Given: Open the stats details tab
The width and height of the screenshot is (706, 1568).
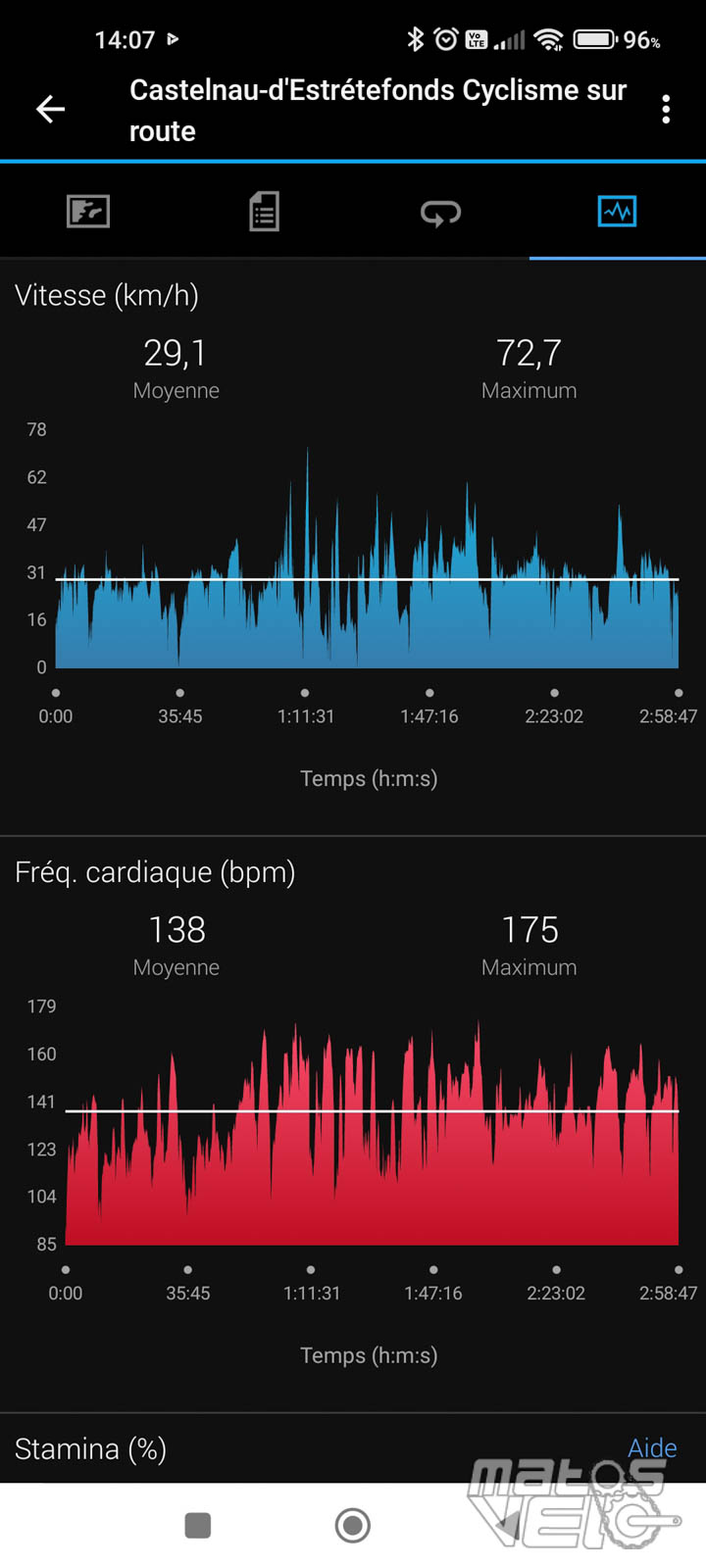Looking at the screenshot, I should (264, 211).
